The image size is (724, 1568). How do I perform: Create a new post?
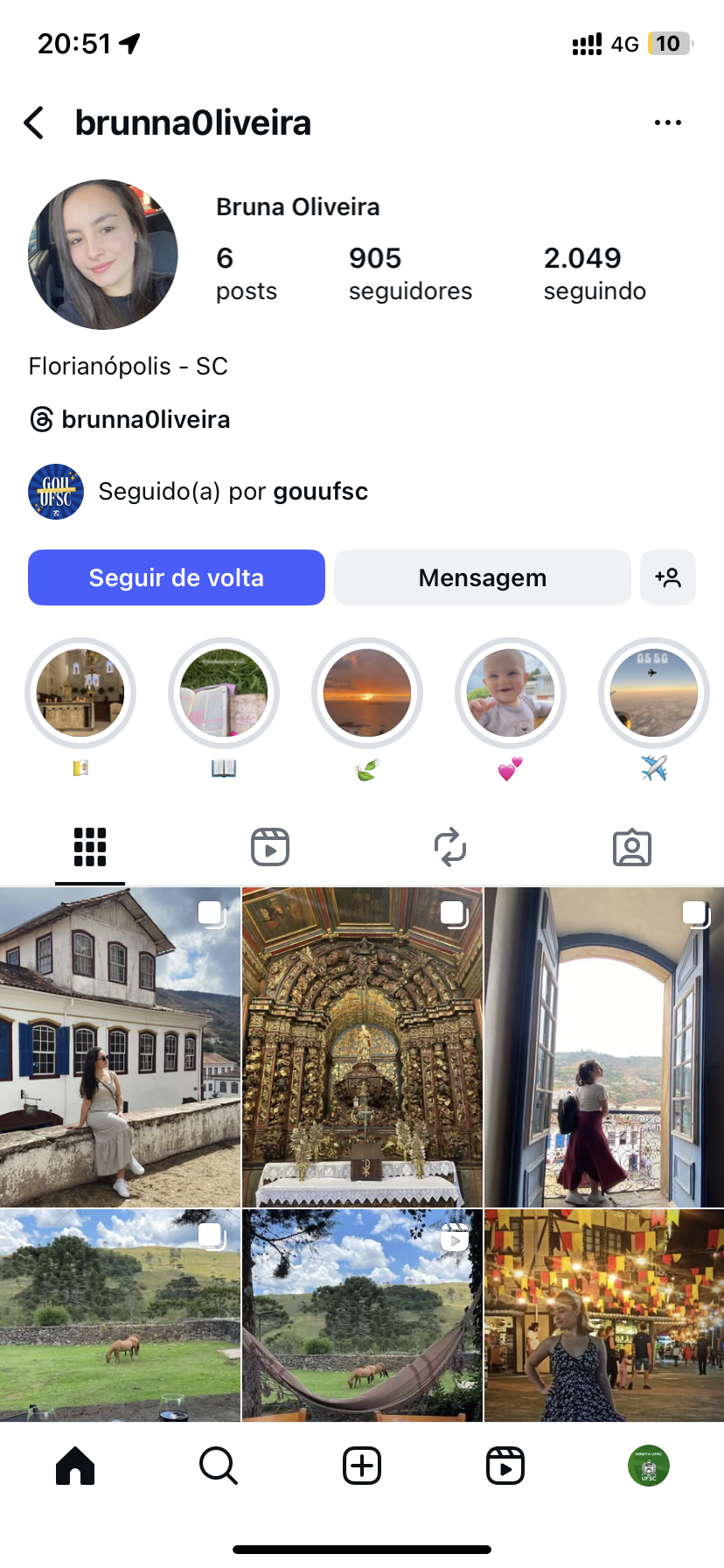pyautogui.click(x=362, y=1466)
